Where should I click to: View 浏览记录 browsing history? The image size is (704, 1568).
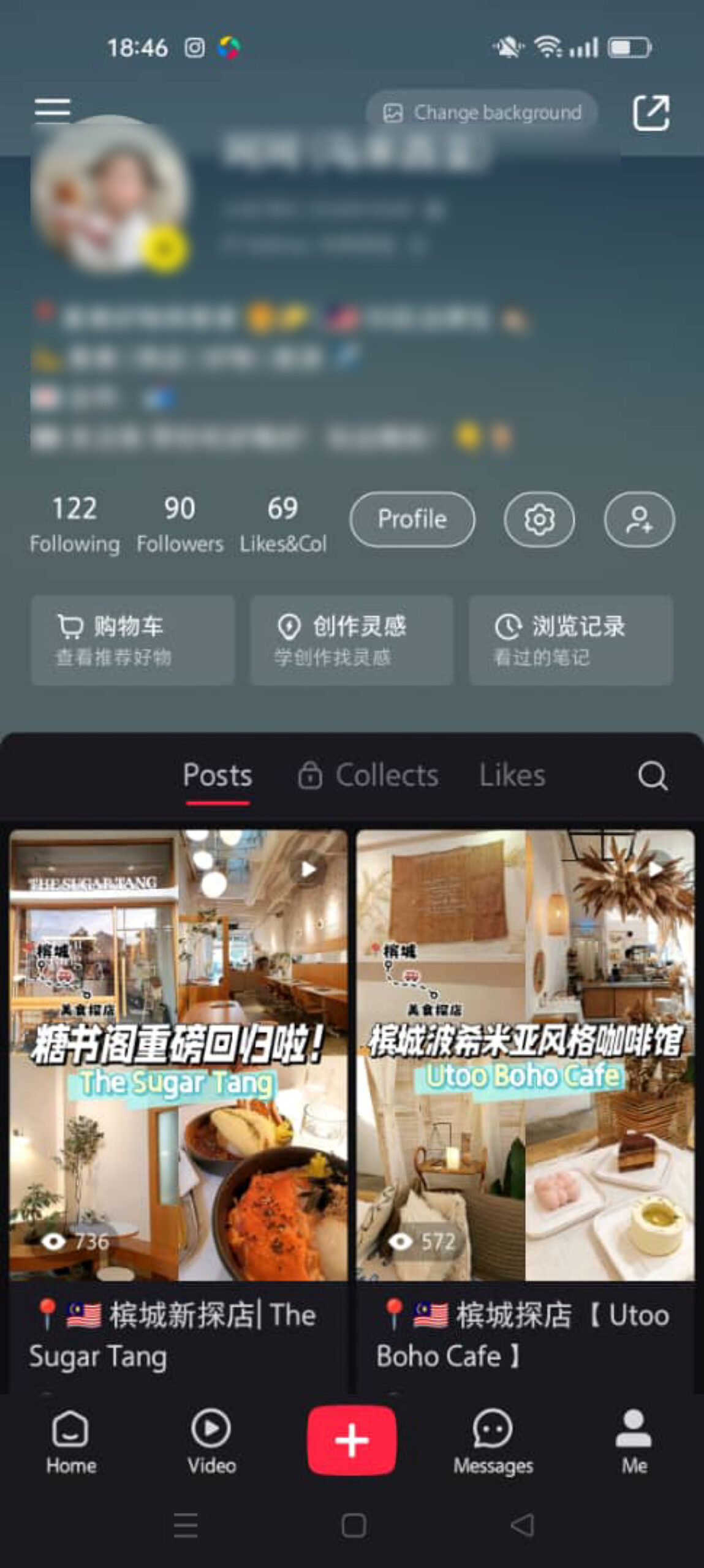click(x=571, y=640)
